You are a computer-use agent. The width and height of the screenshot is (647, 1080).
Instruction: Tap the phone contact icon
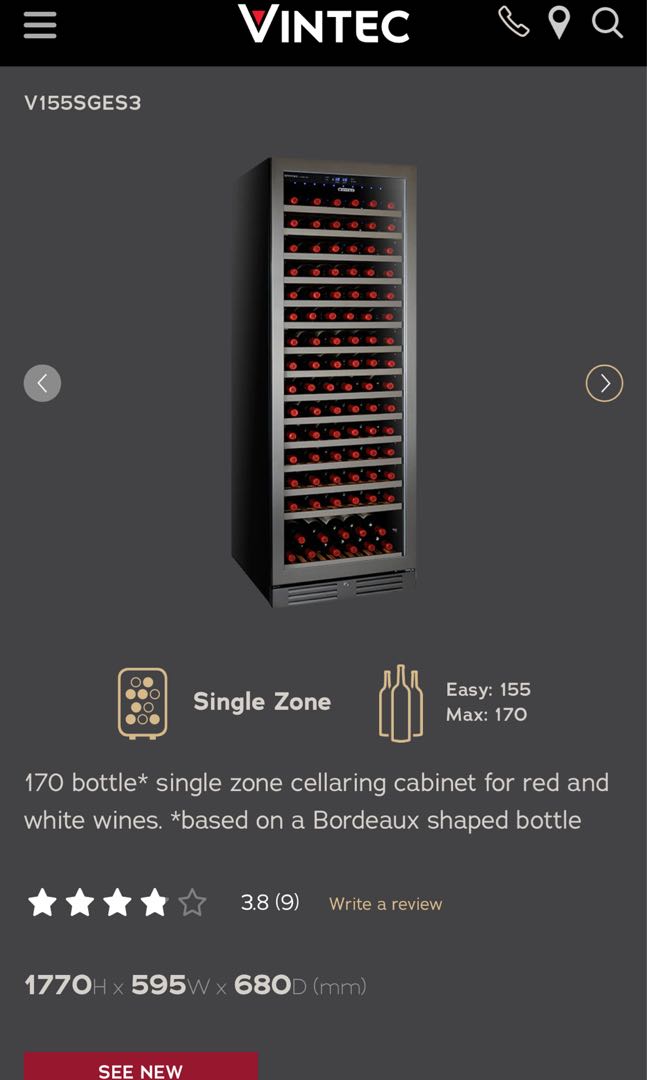[x=513, y=22]
